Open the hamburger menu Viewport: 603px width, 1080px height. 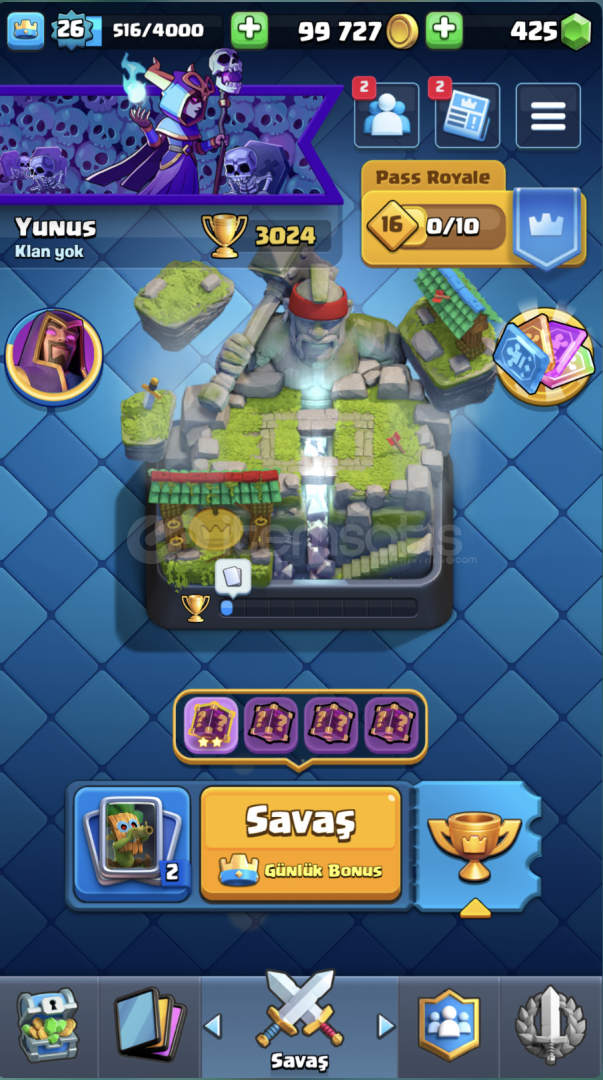[x=548, y=116]
